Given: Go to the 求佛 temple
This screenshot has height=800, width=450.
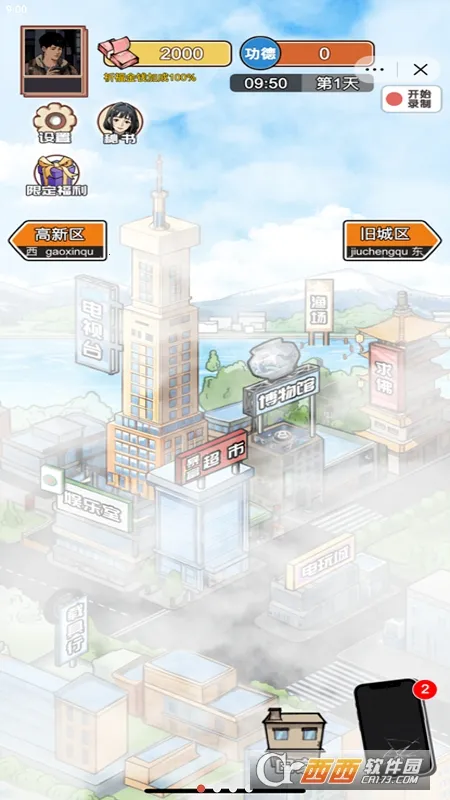Looking at the screenshot, I should tap(386, 377).
